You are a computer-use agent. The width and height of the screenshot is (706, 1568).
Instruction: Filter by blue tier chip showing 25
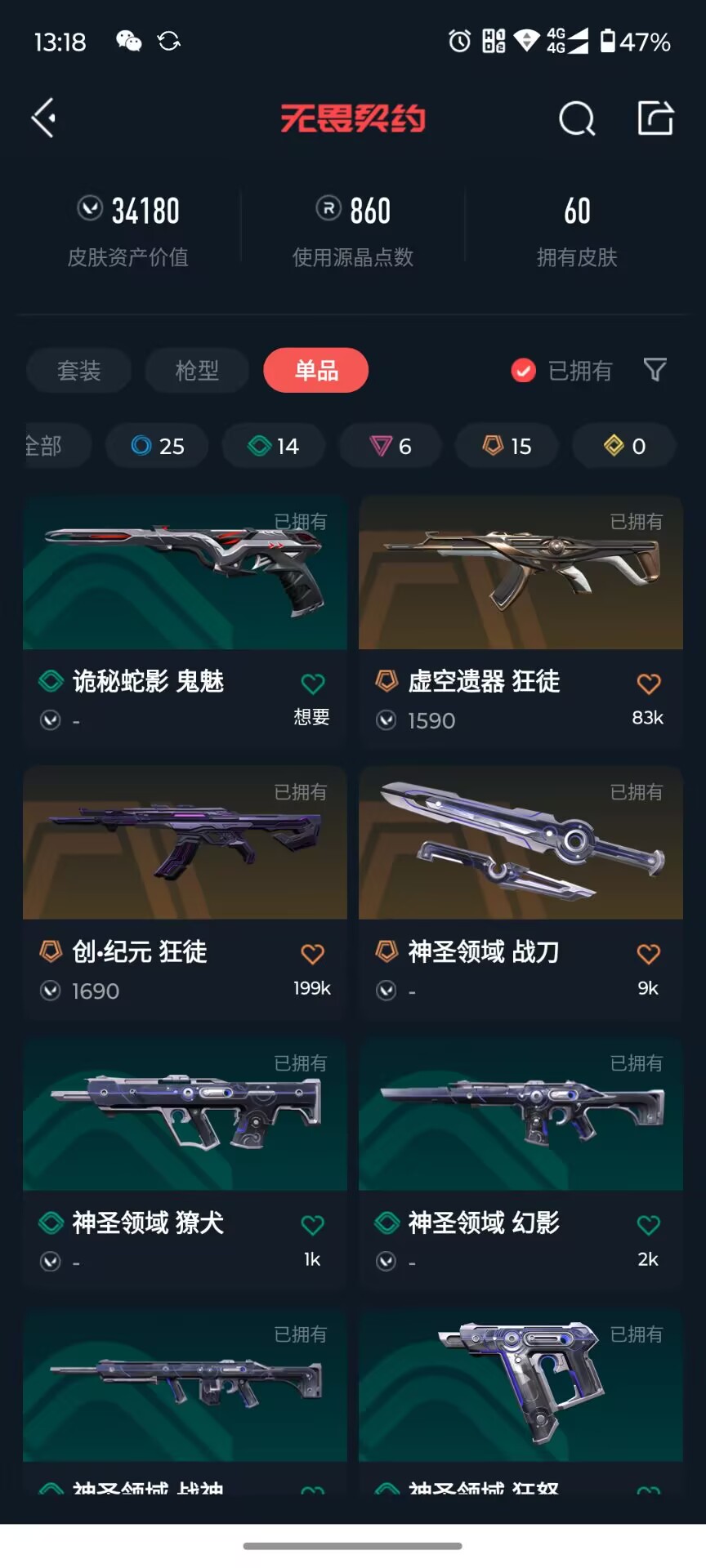(x=157, y=446)
